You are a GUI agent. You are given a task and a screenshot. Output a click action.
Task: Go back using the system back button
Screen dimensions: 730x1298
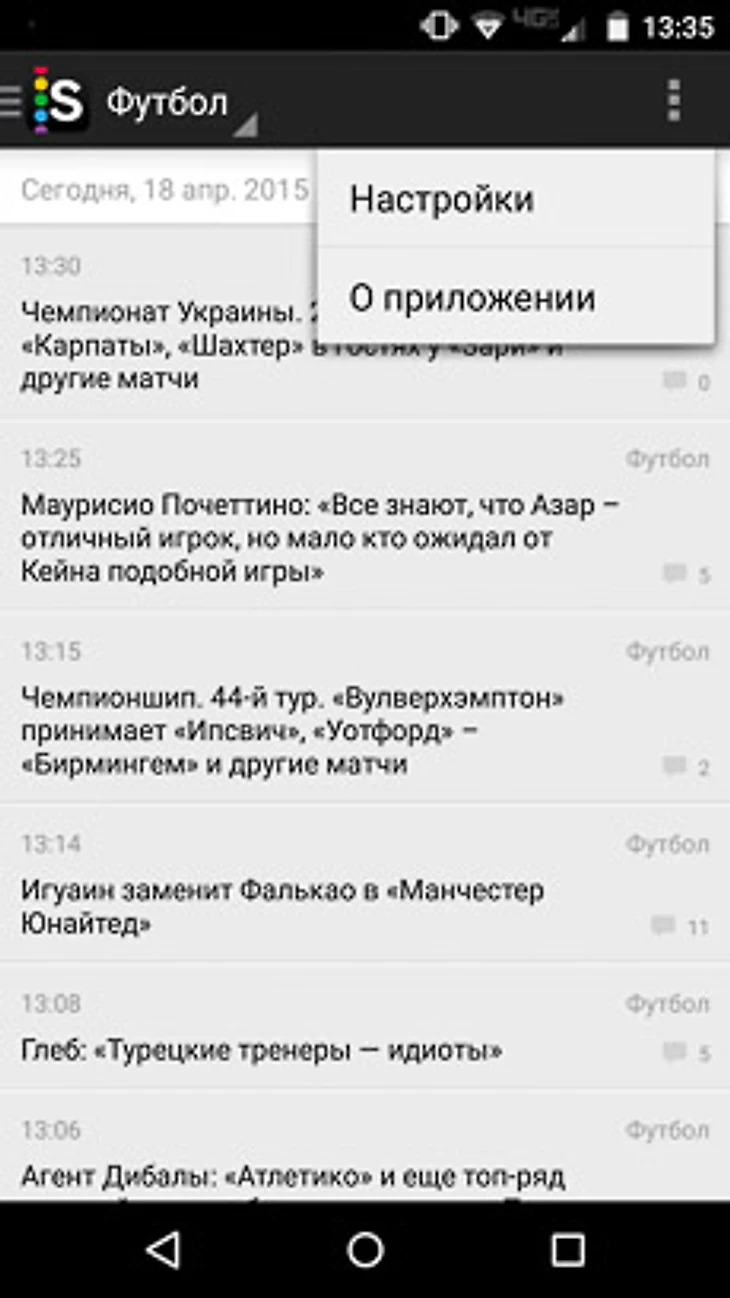[162, 1249]
